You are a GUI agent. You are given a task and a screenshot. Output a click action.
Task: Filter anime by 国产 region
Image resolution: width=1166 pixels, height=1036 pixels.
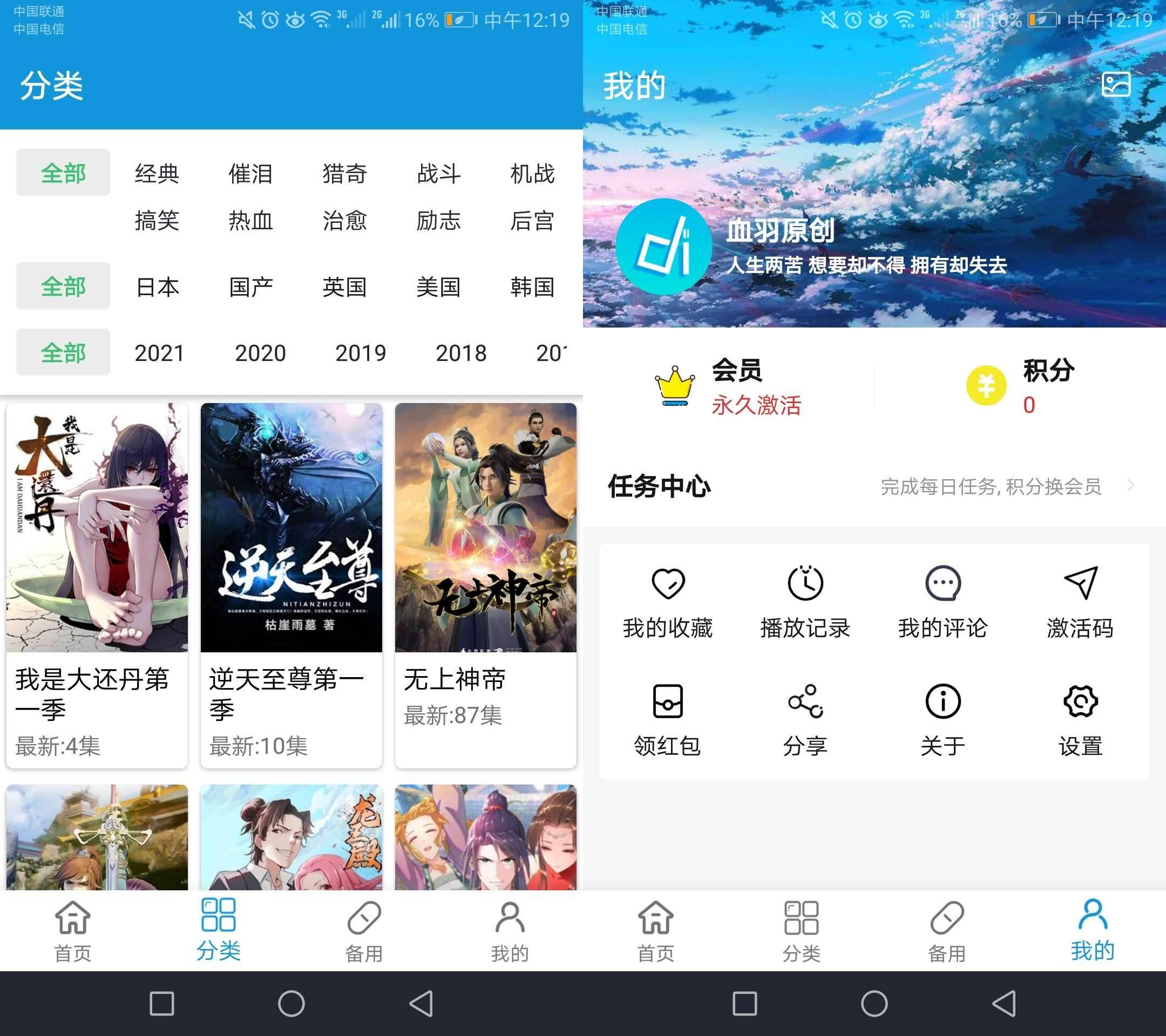(x=250, y=287)
